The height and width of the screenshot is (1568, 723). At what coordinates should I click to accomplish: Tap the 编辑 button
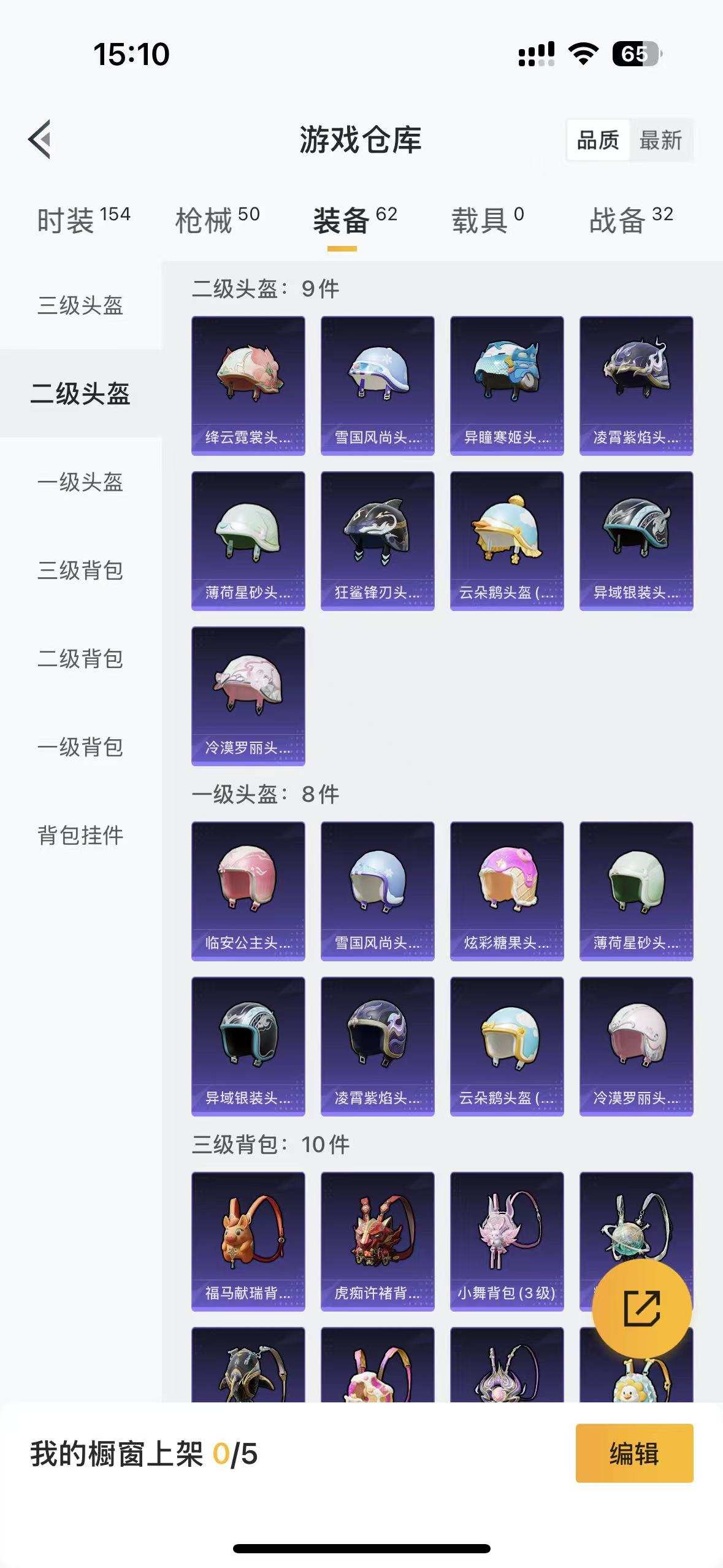click(x=634, y=1454)
